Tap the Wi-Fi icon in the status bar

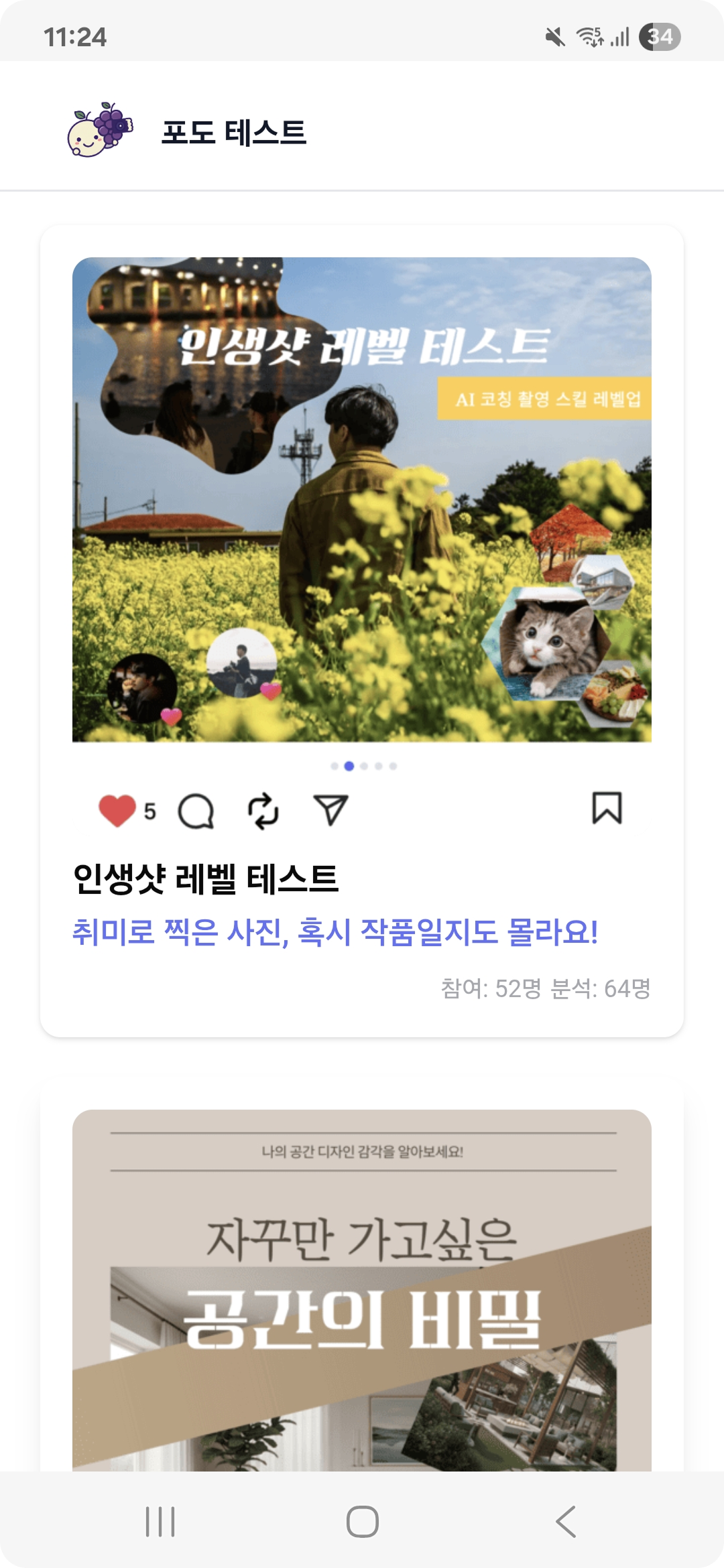(589, 37)
